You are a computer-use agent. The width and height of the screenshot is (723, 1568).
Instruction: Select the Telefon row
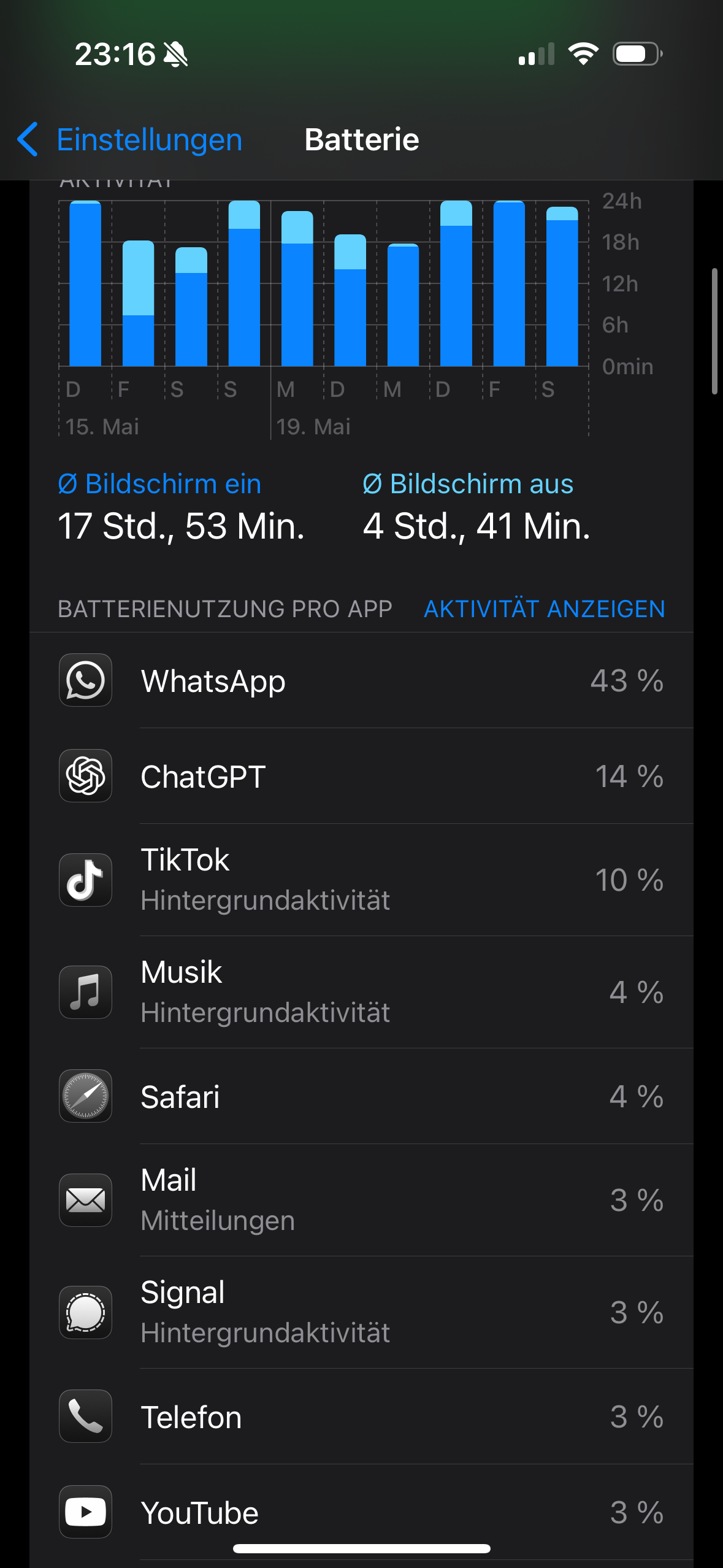point(361,1417)
